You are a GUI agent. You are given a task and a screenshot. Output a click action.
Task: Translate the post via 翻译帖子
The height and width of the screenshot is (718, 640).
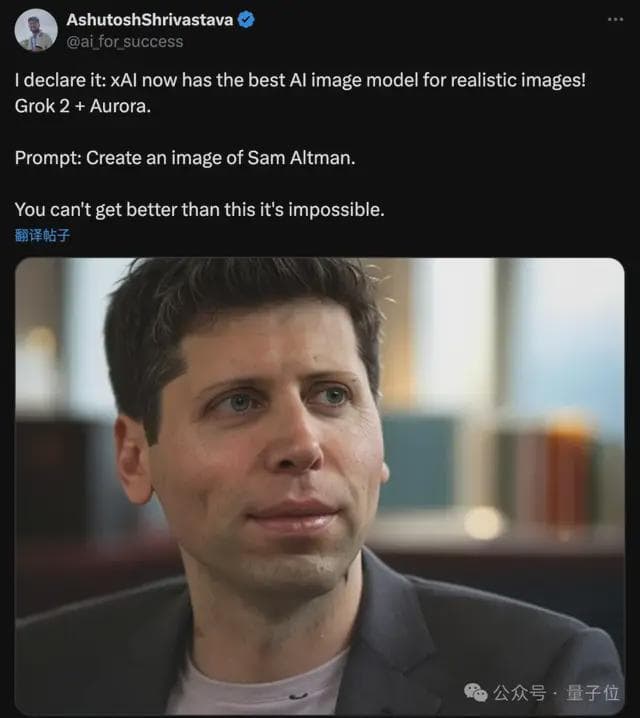(x=42, y=236)
